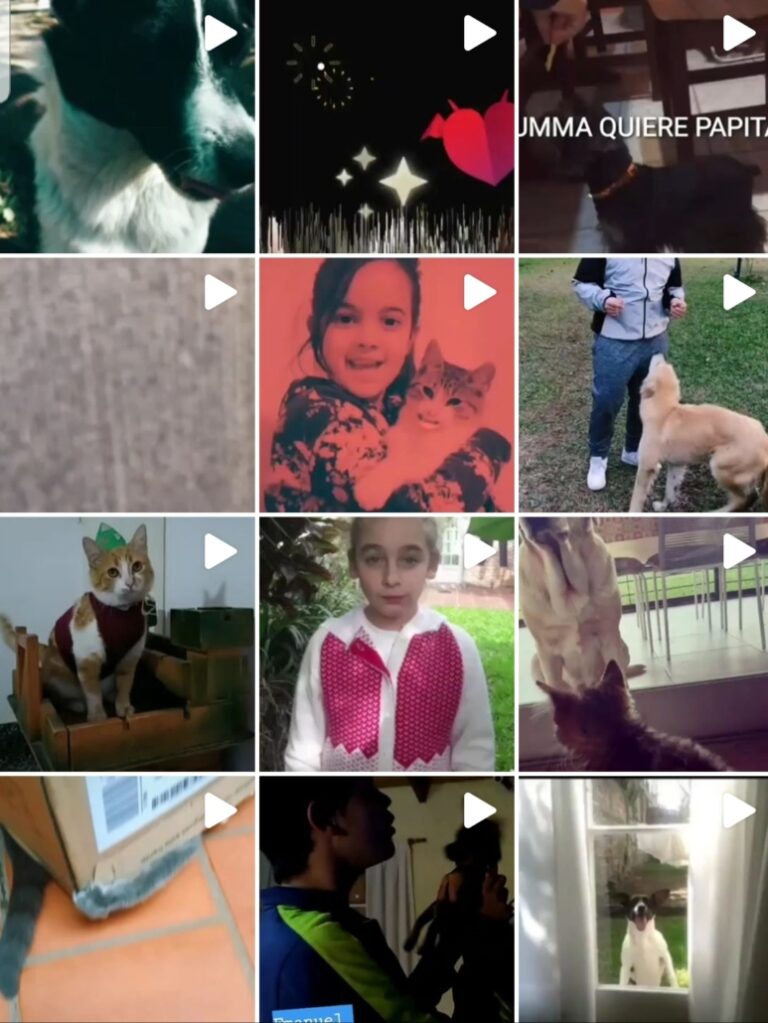
Task: Open the black and white dog close-up video
Action: pyautogui.click(x=127, y=126)
